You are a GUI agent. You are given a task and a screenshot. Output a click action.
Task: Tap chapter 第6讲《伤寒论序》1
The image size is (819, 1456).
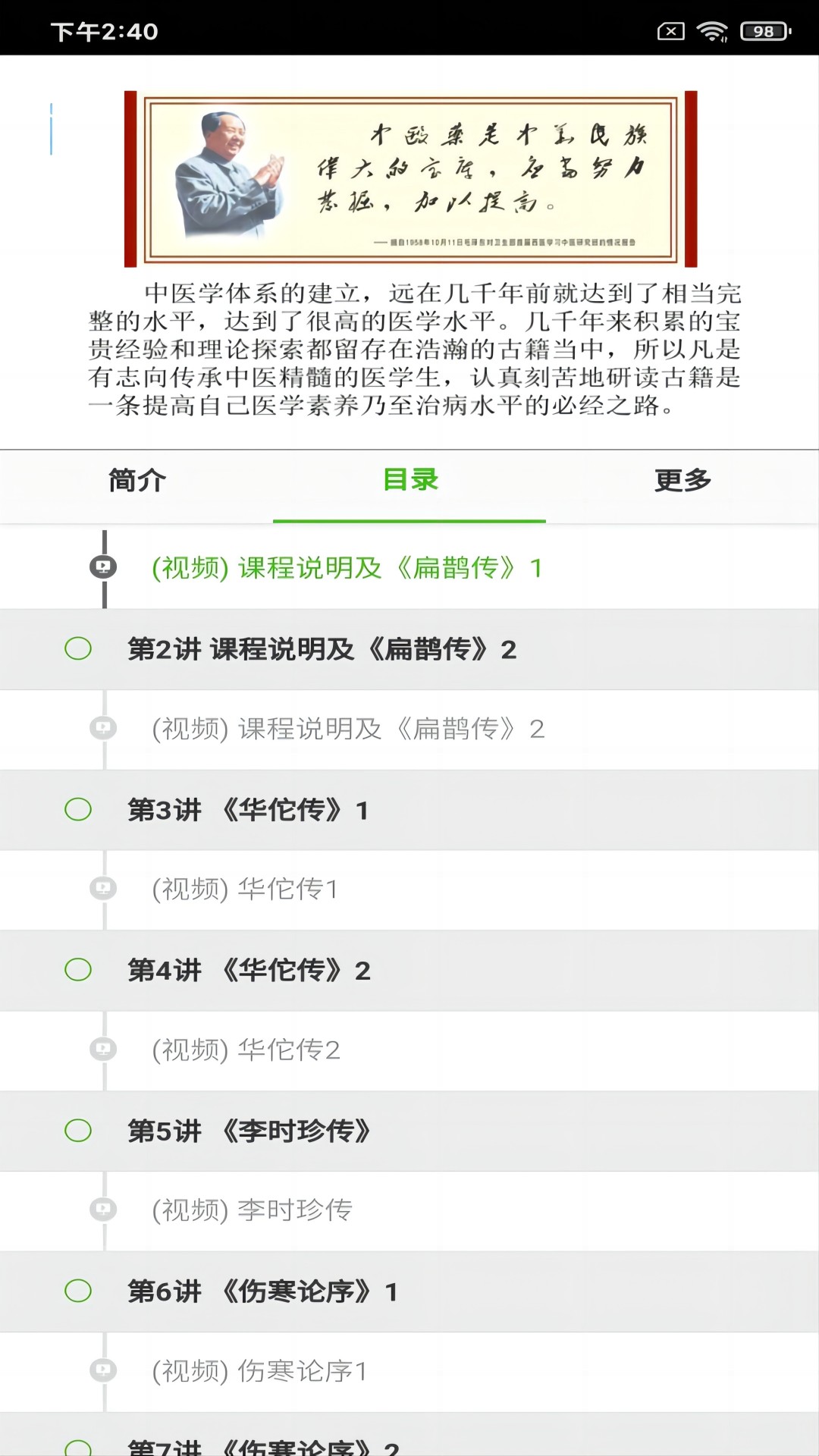click(262, 1291)
